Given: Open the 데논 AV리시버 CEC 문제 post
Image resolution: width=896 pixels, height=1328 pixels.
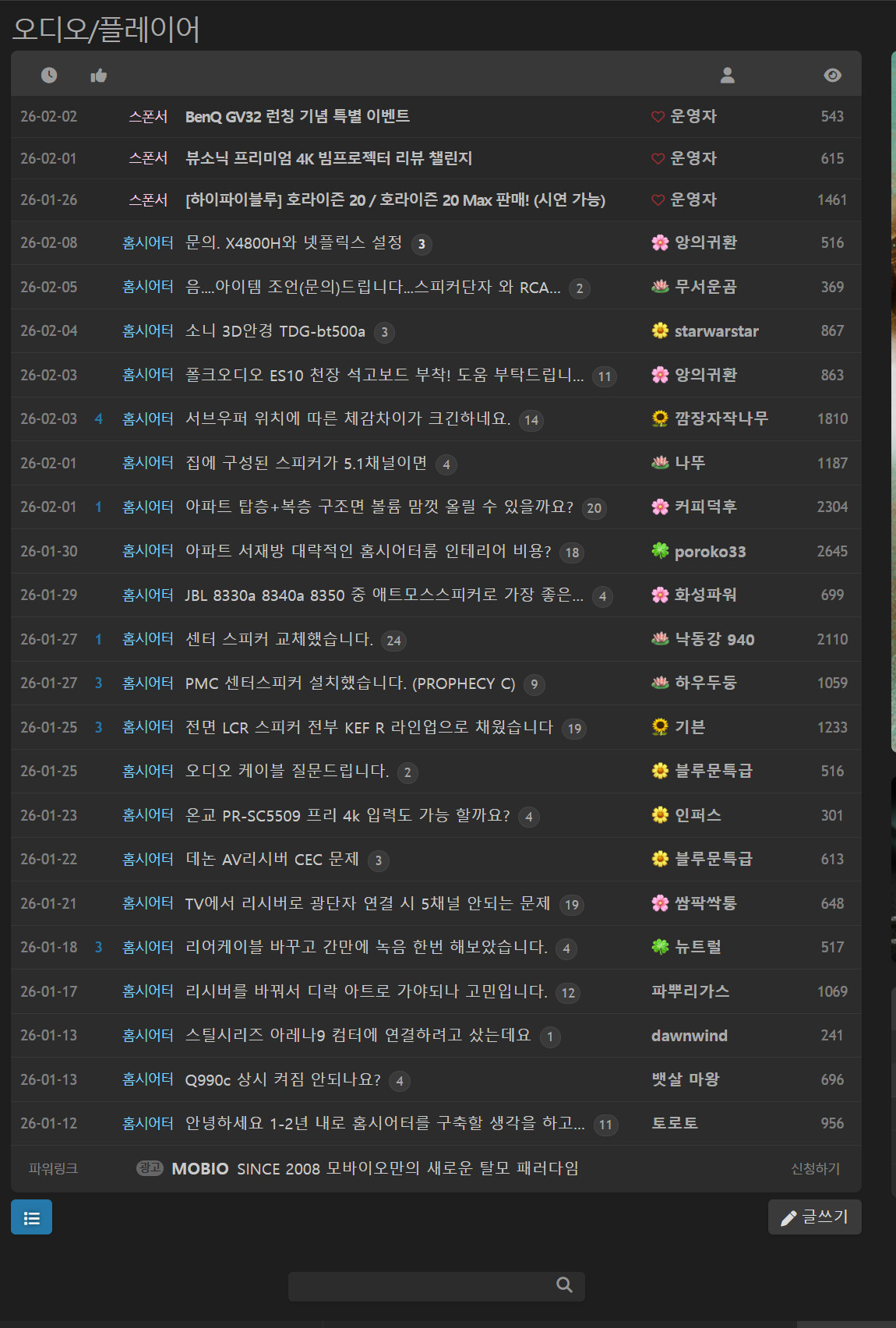Looking at the screenshot, I should pyautogui.click(x=272, y=859).
